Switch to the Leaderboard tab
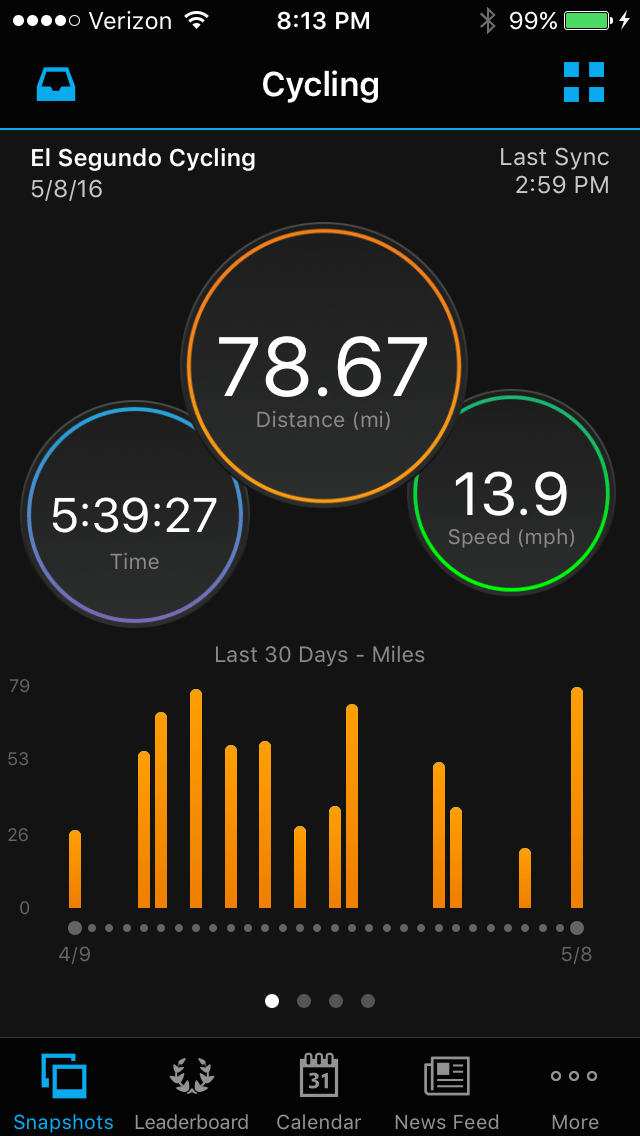Screen dimensions: 640x1136 click(191, 1091)
